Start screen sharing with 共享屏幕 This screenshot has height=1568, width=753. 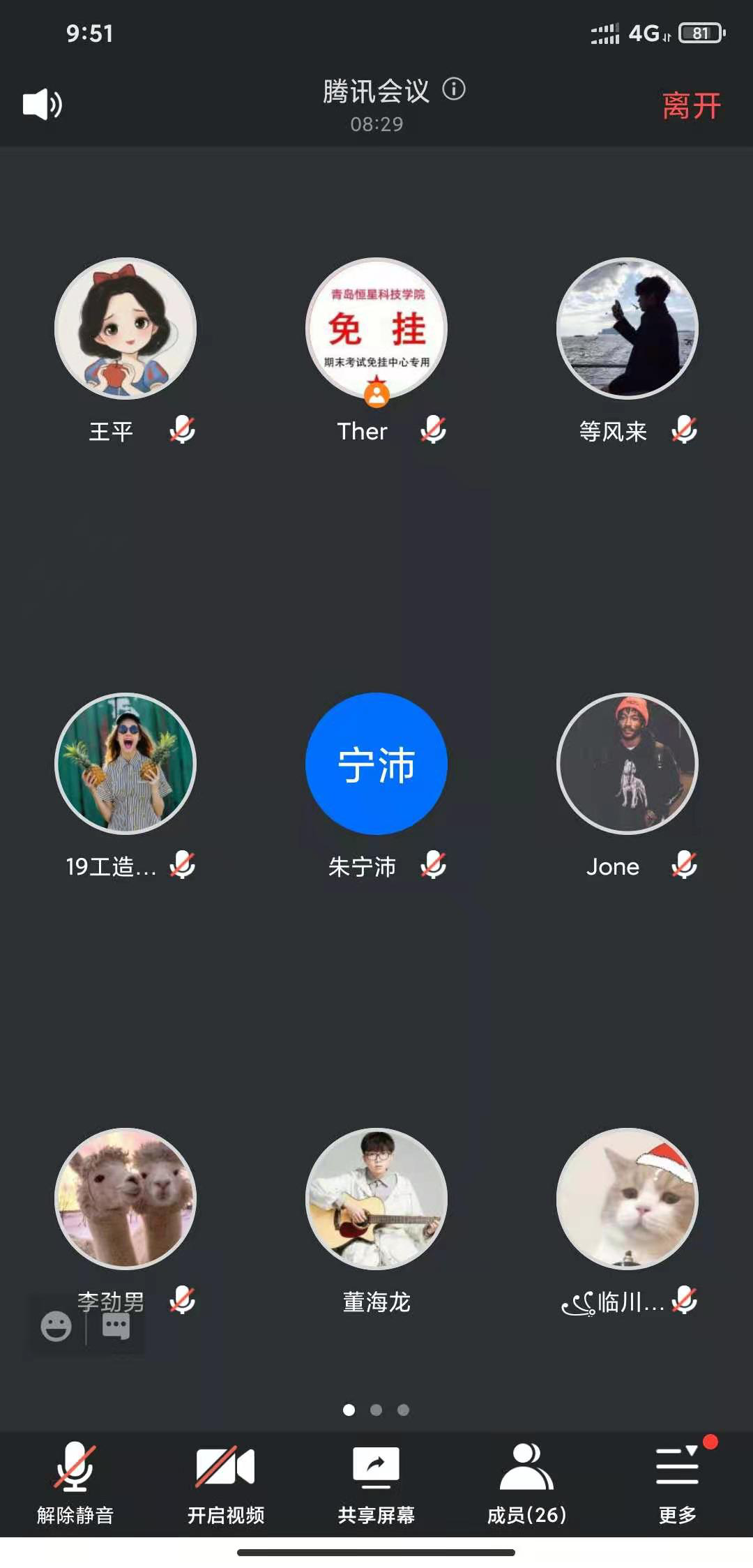(x=376, y=1482)
